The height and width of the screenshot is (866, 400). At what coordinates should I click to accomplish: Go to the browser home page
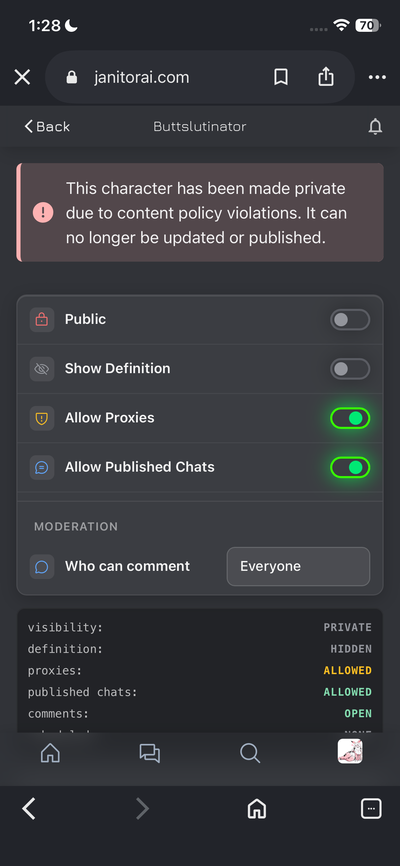point(257,809)
